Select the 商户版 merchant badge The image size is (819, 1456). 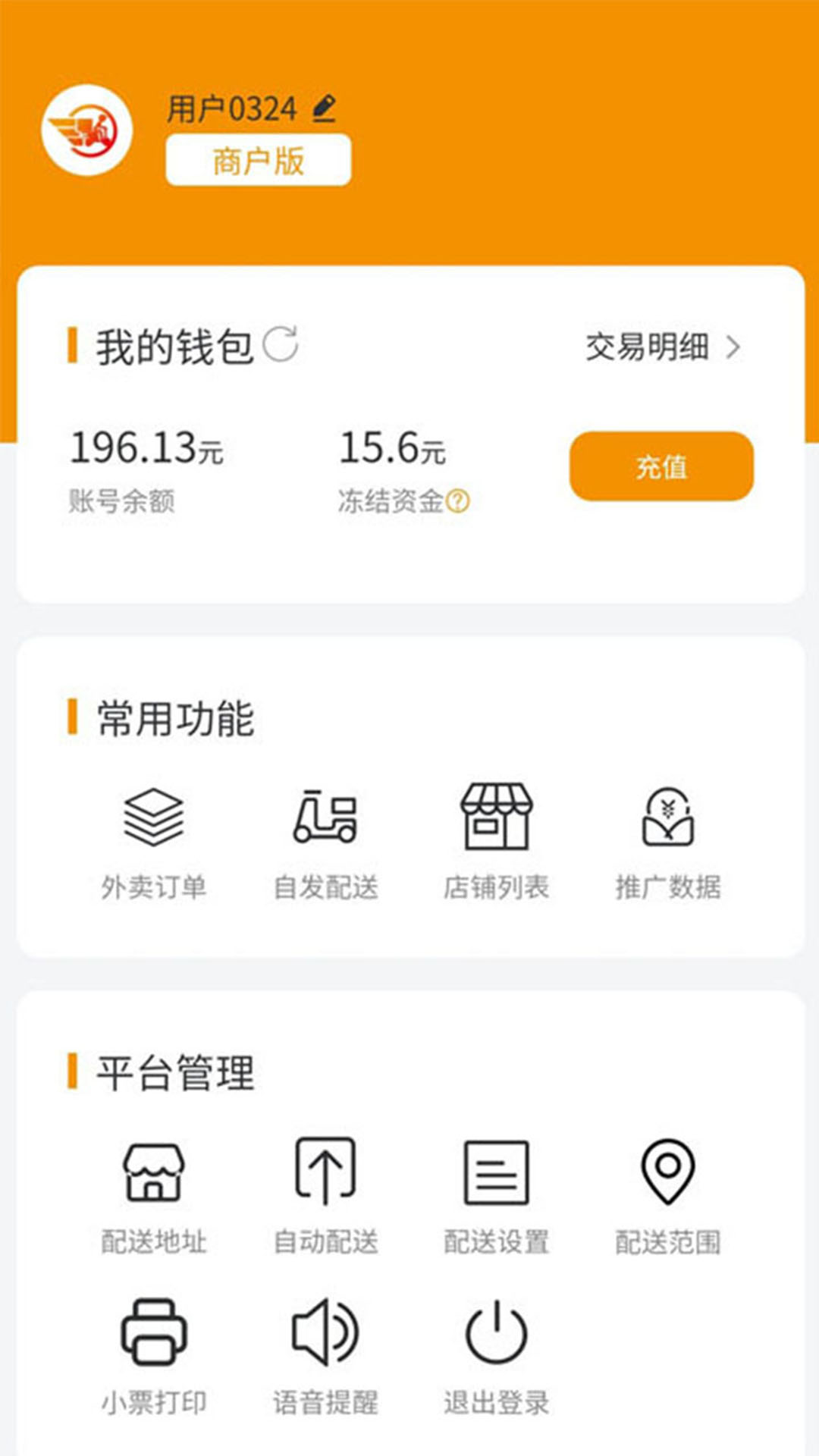point(258,159)
